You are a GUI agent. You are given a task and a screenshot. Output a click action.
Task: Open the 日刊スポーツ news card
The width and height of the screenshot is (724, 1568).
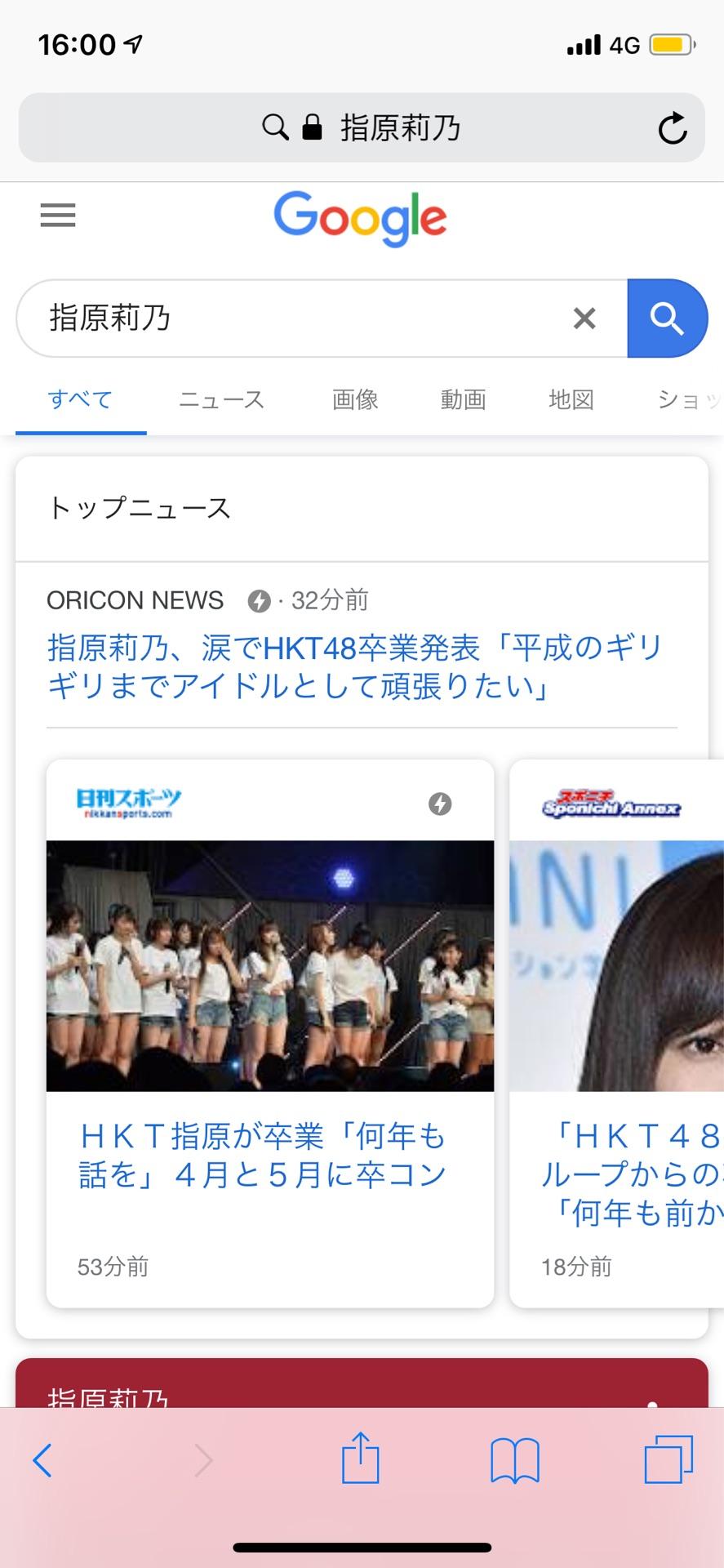coord(269,1033)
